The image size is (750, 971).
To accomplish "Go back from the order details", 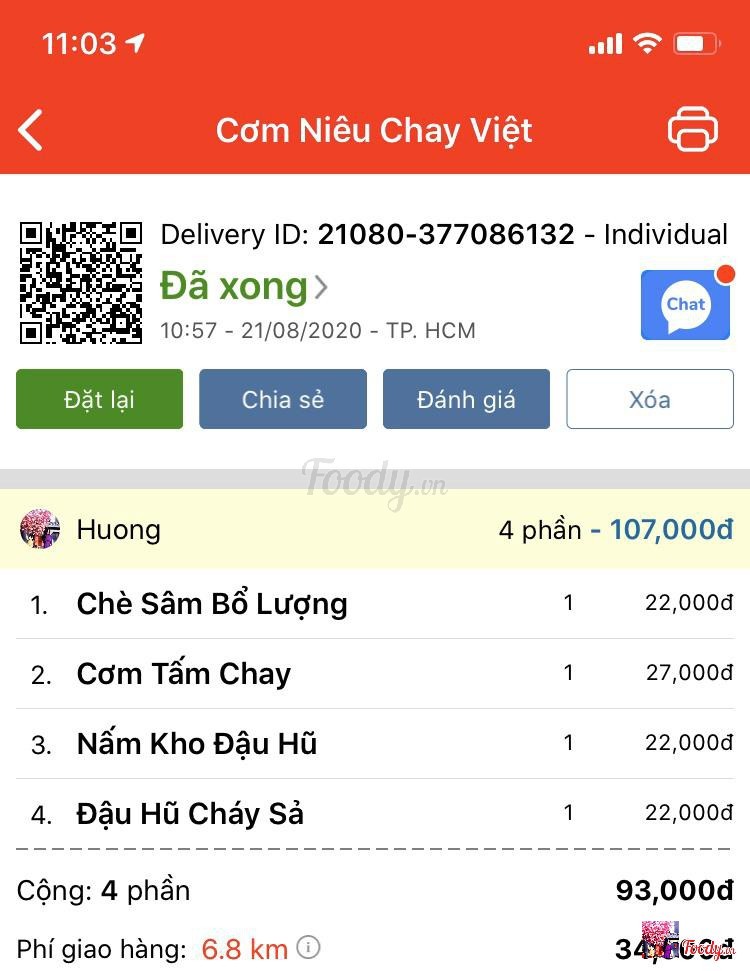I will 31,131.
